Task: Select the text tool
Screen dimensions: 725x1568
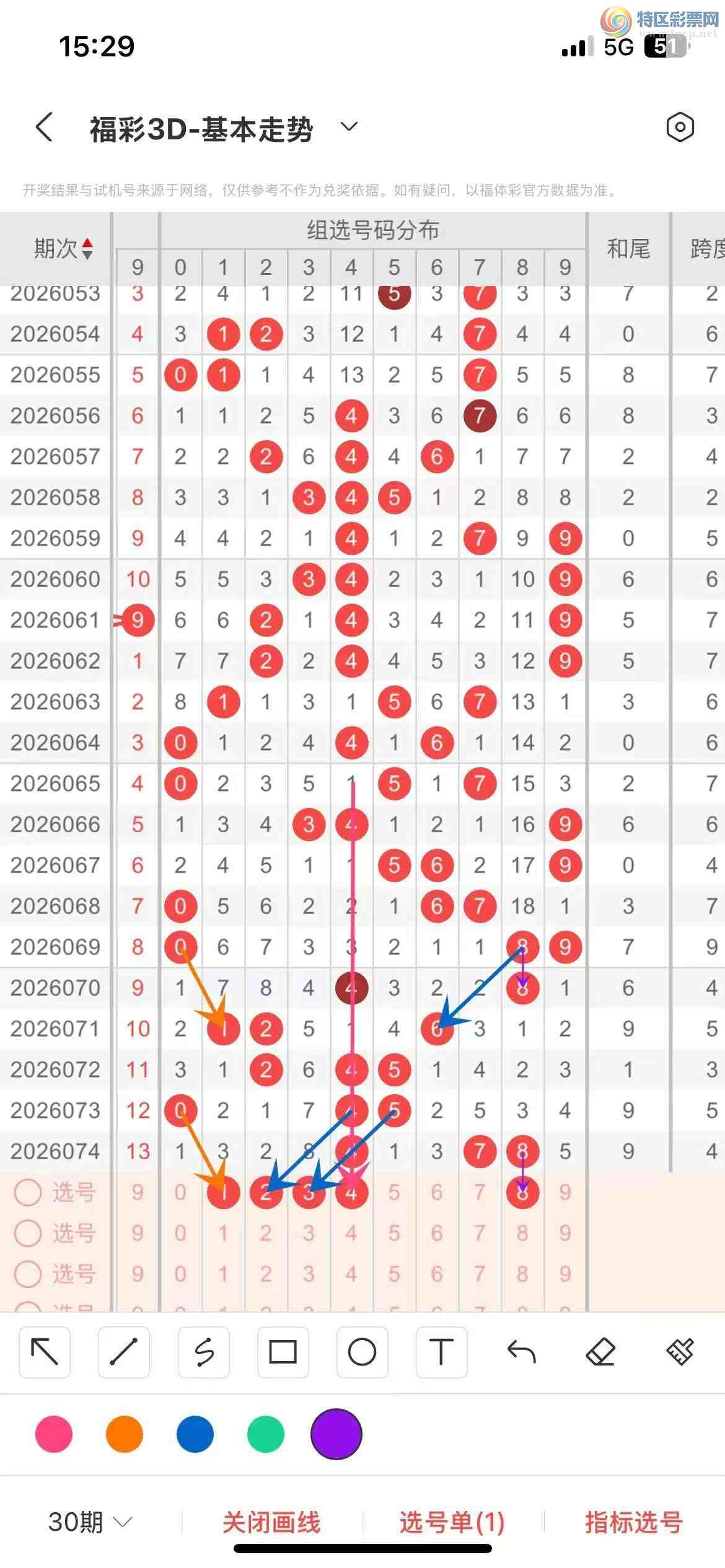Action: (441, 1352)
